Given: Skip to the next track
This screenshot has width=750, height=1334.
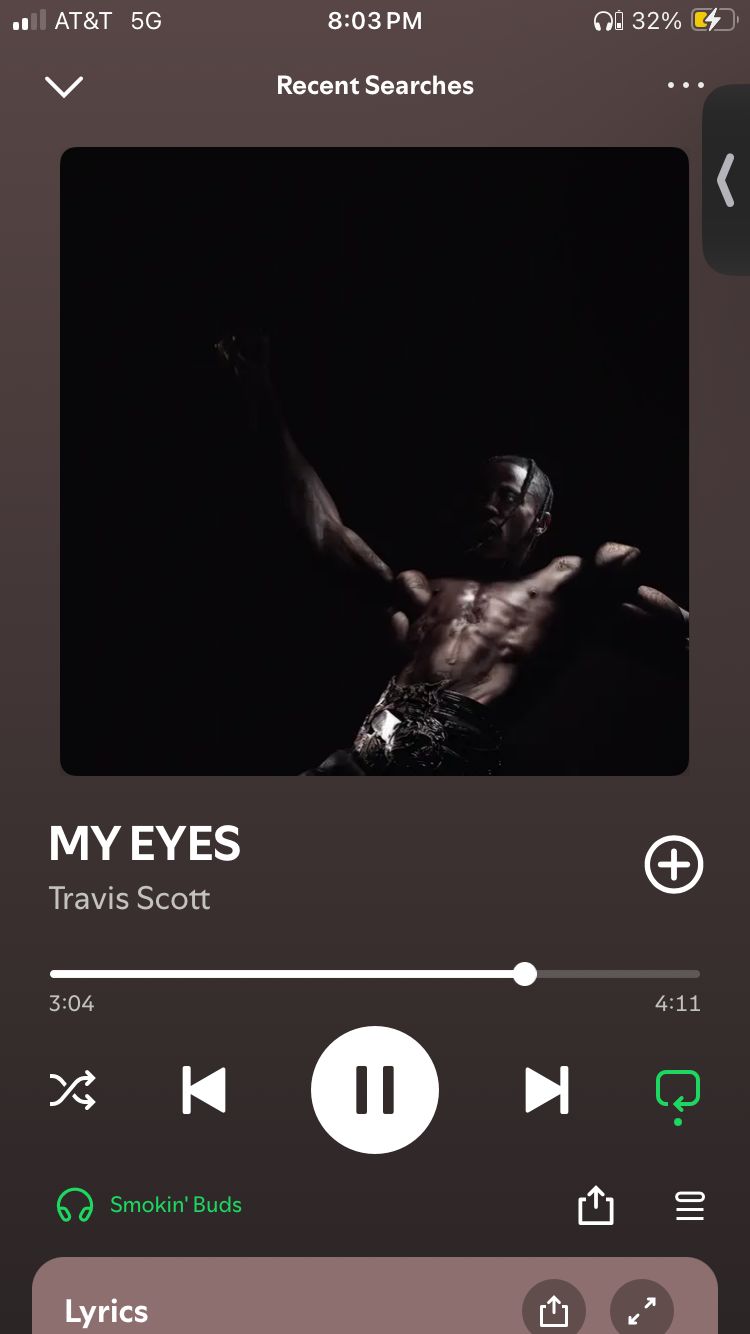Looking at the screenshot, I should (547, 1090).
